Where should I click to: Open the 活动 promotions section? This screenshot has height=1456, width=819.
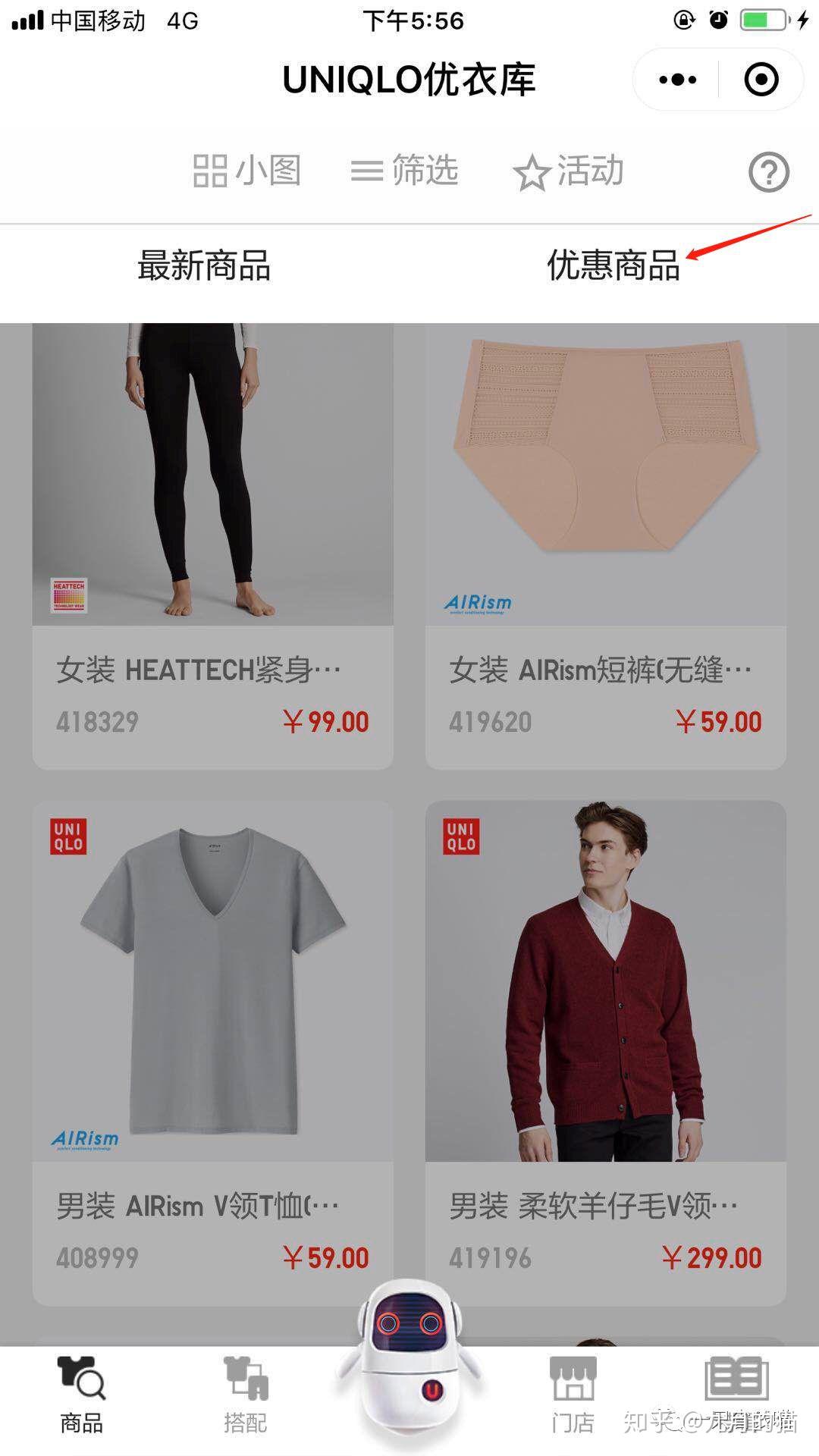pyautogui.click(x=569, y=171)
